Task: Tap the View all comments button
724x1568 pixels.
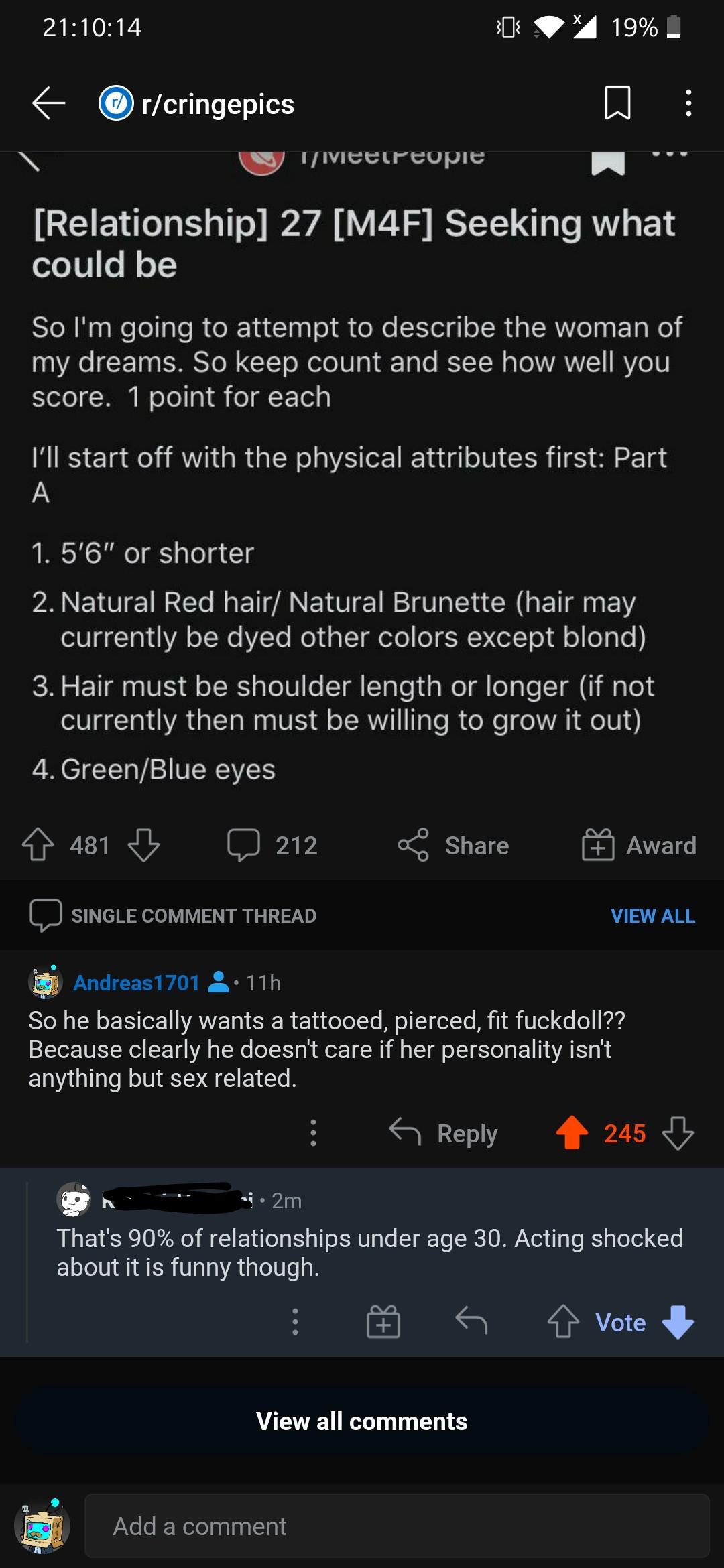Action: [x=362, y=1420]
